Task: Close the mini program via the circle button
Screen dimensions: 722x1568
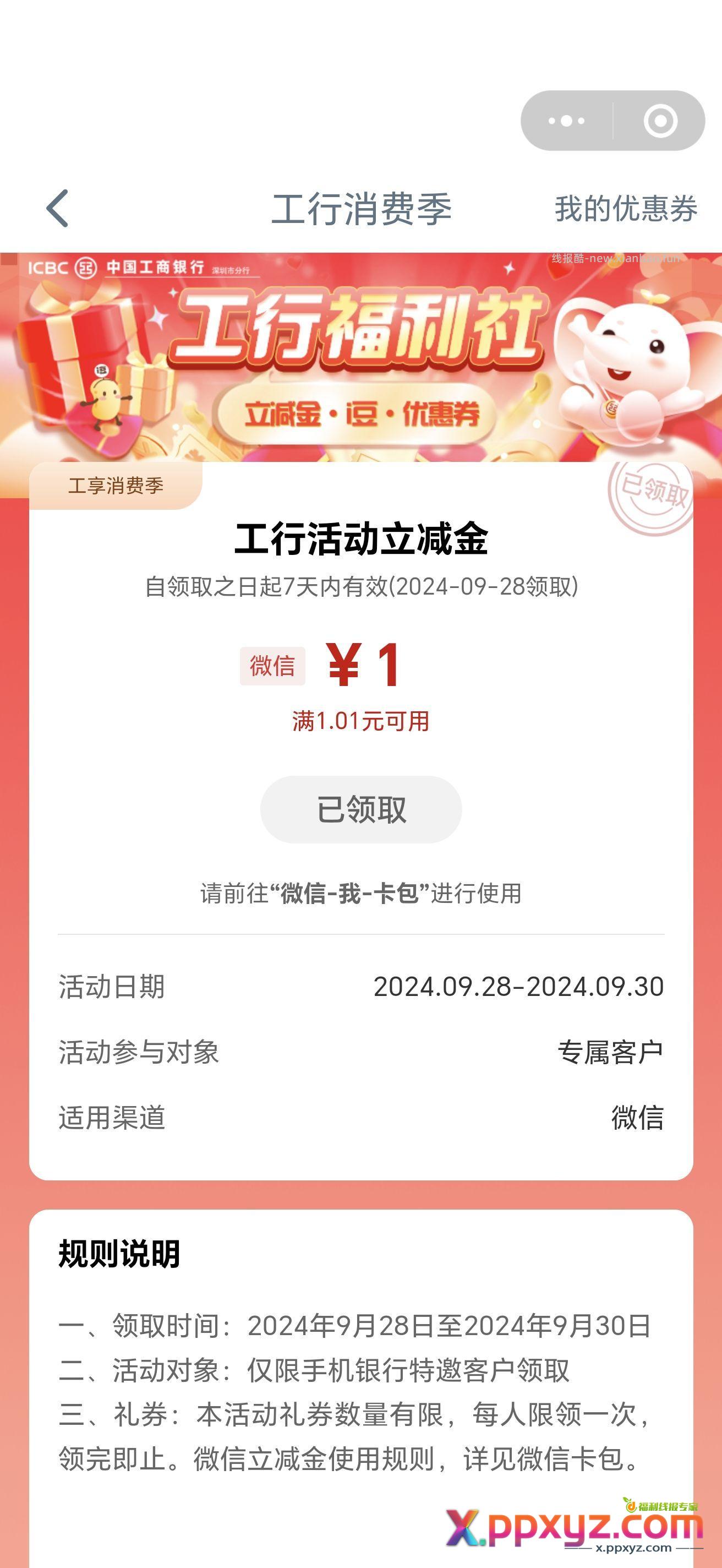Action: [x=660, y=121]
